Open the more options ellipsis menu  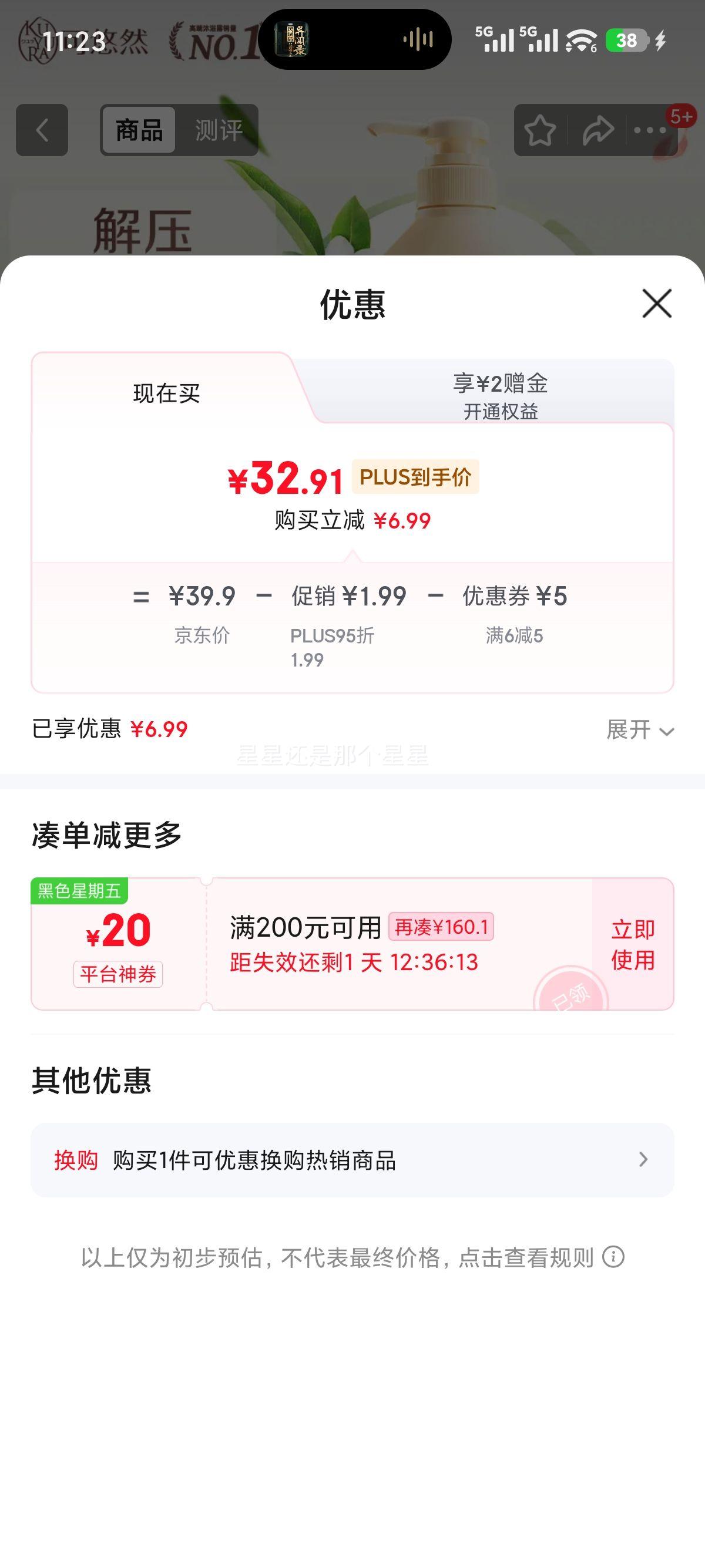point(649,130)
